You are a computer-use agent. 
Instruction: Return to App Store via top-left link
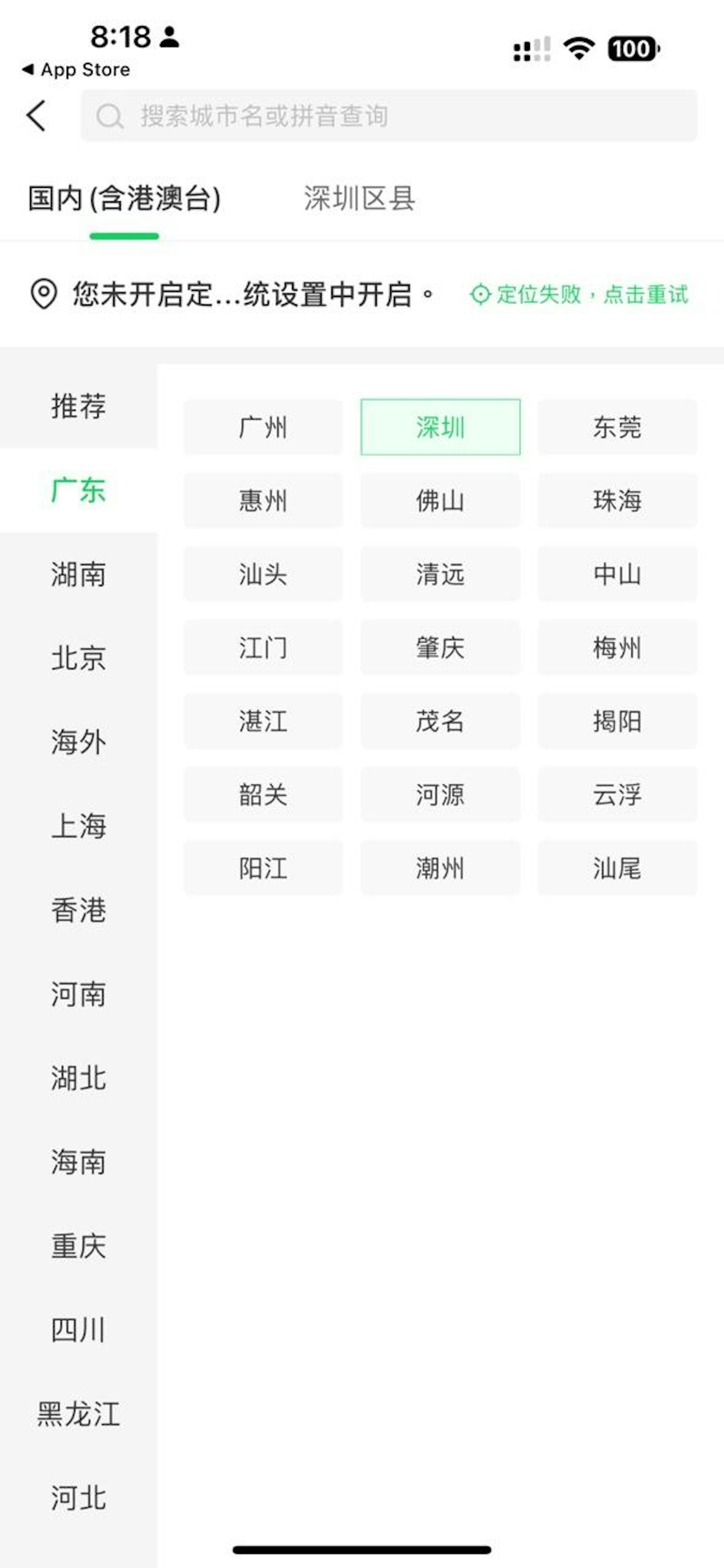tap(76, 69)
